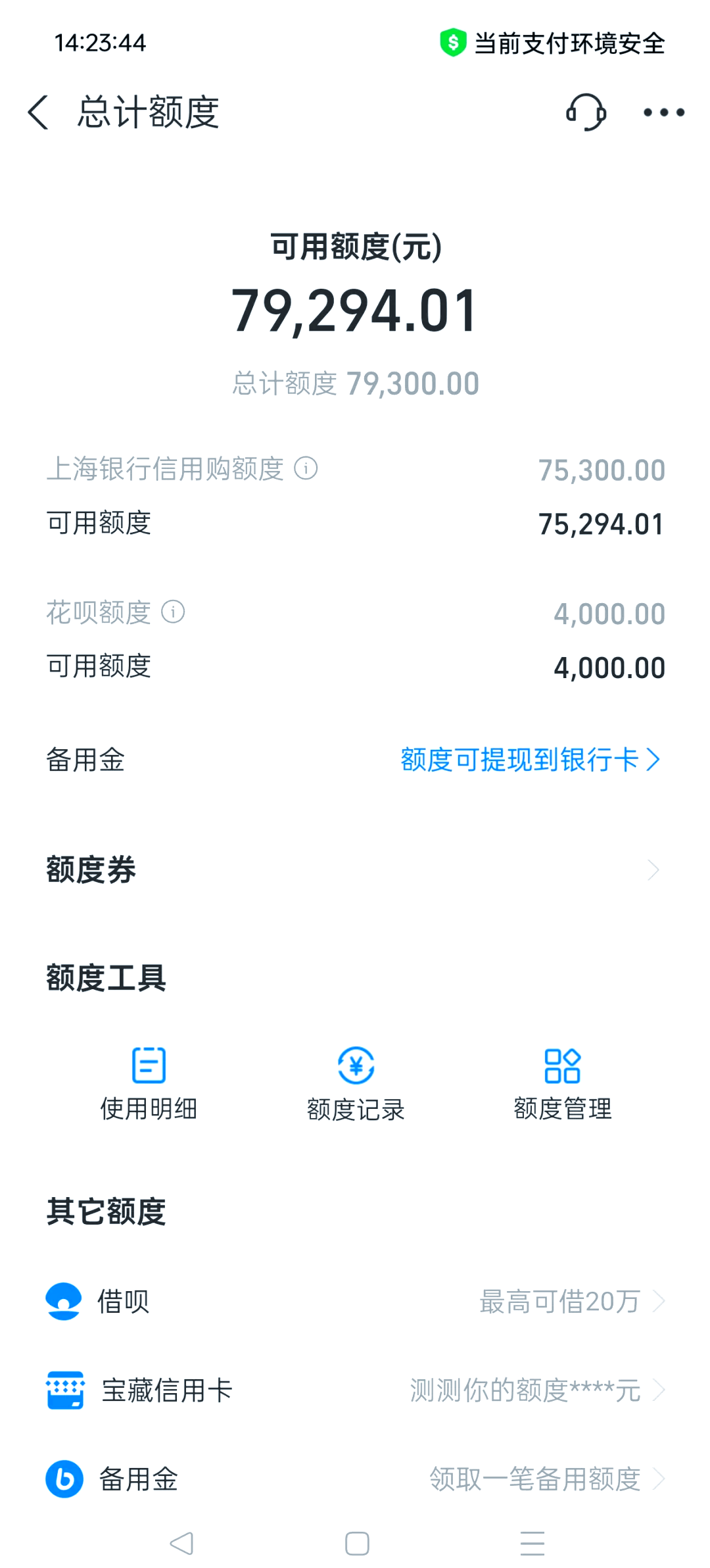
Task: Select the 额度记录 quota record icon
Action: pos(355,1066)
